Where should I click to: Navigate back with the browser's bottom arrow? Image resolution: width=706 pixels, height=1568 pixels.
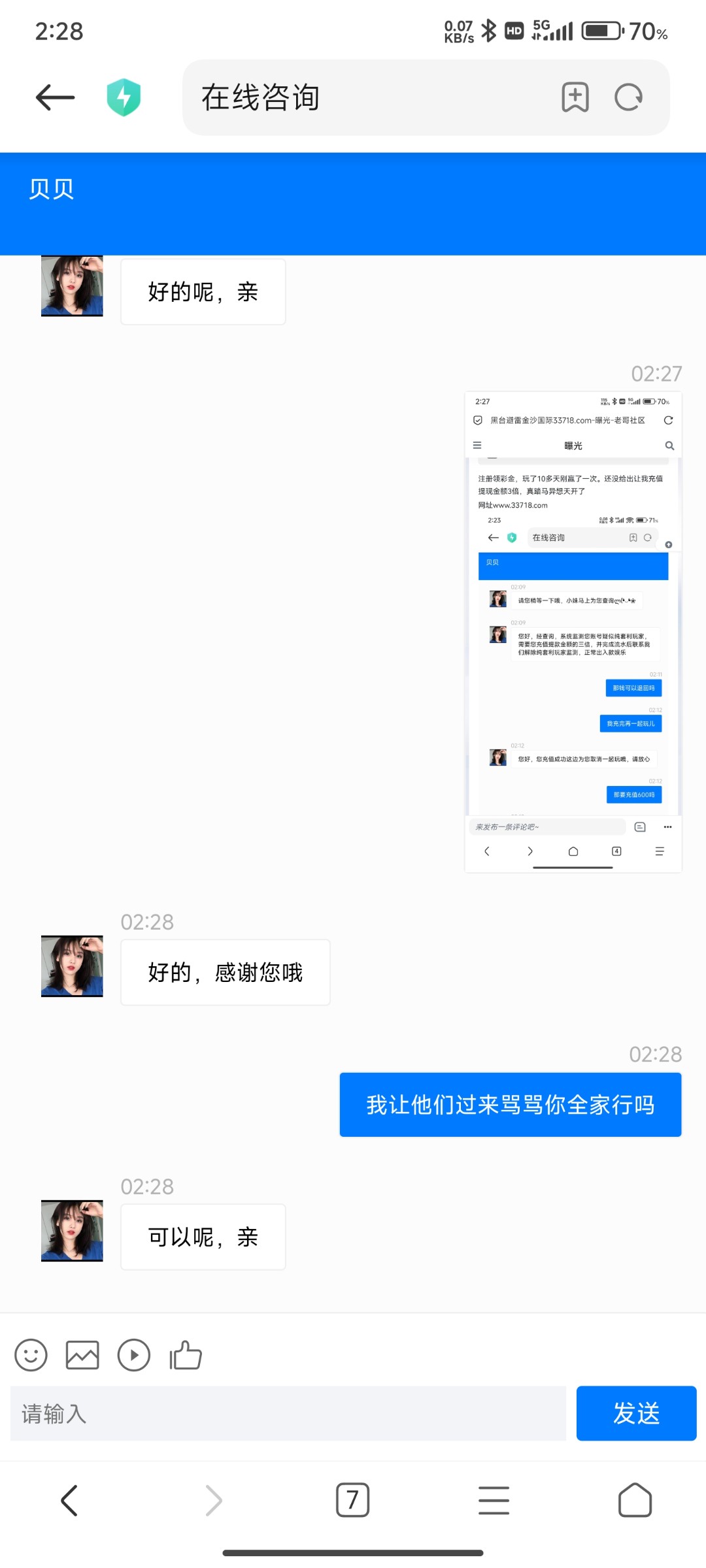tap(69, 1500)
